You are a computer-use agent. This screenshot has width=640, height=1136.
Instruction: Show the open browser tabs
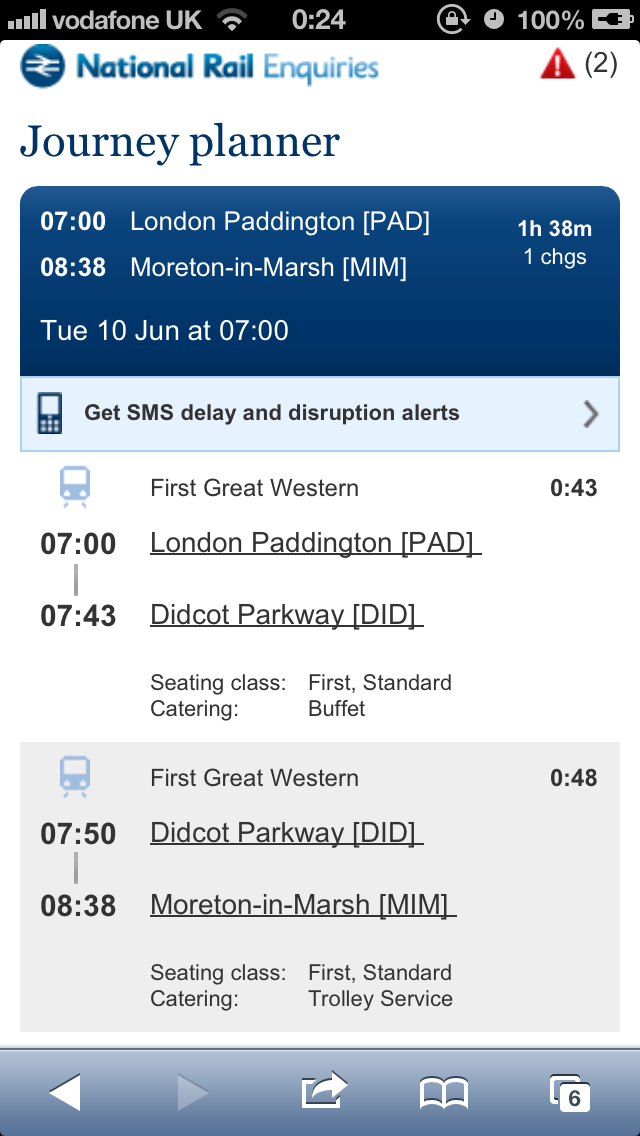click(x=568, y=1092)
